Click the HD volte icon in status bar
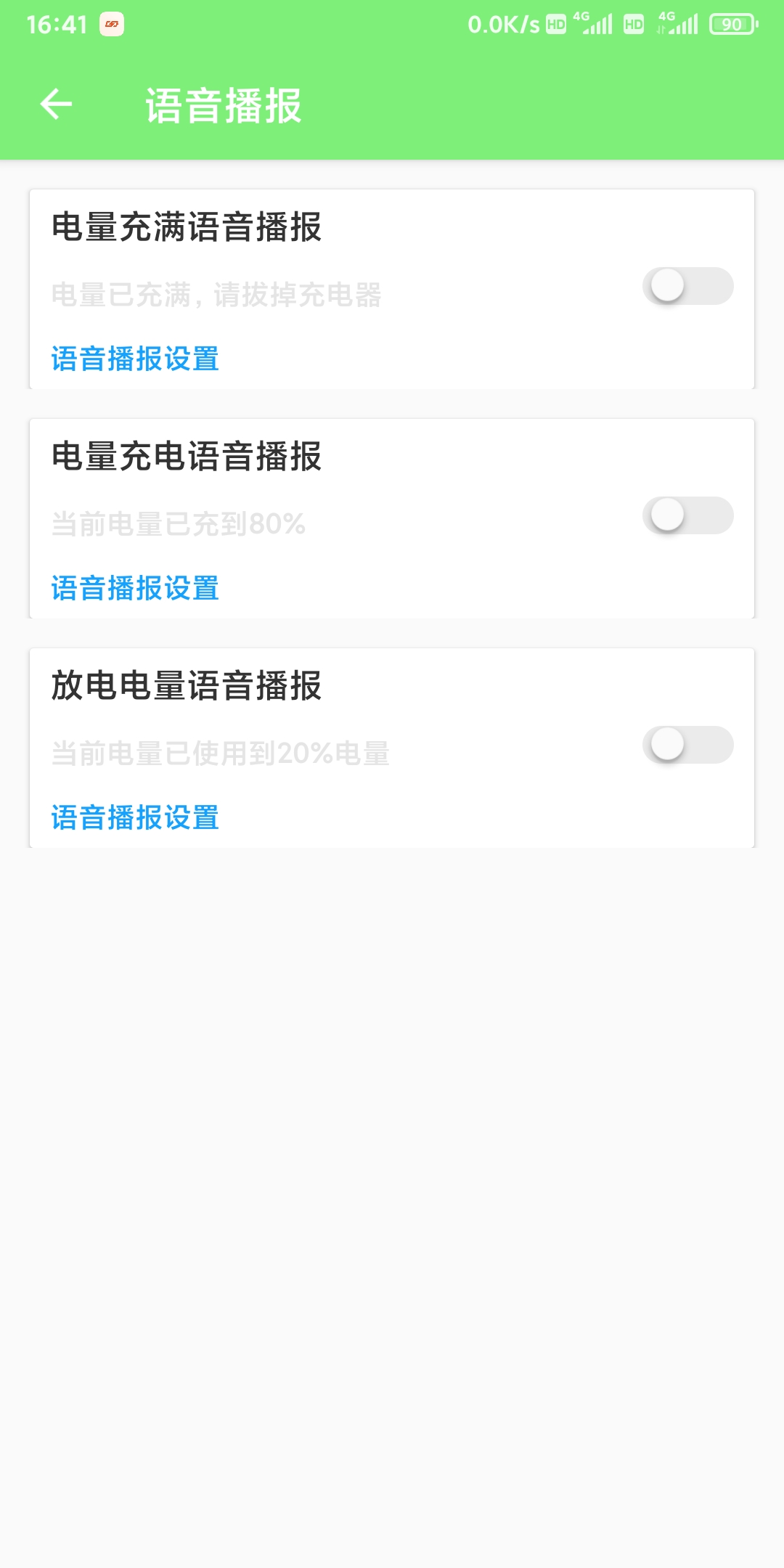784x1568 pixels. pos(555,24)
